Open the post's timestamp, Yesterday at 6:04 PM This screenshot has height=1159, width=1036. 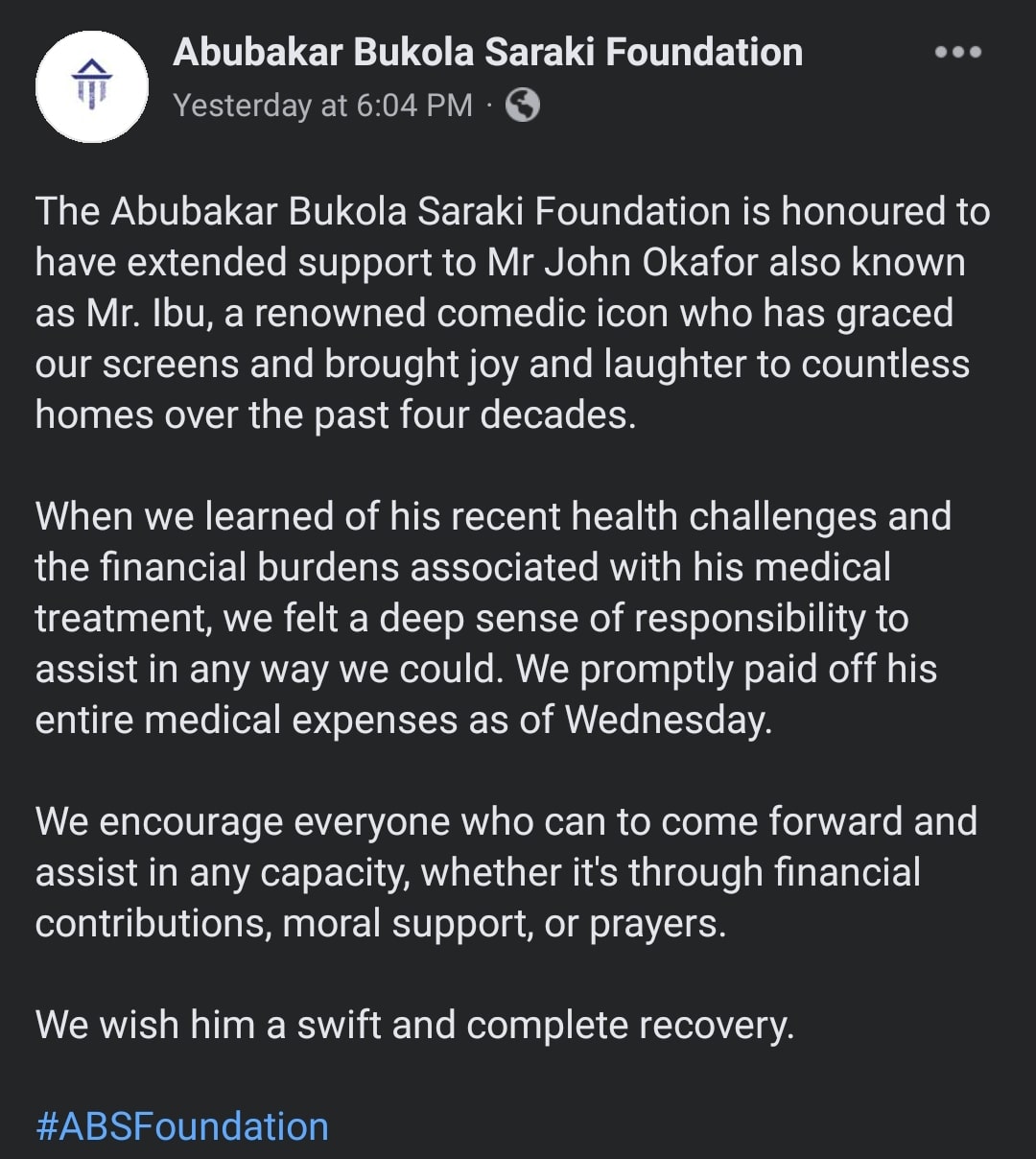point(323,105)
